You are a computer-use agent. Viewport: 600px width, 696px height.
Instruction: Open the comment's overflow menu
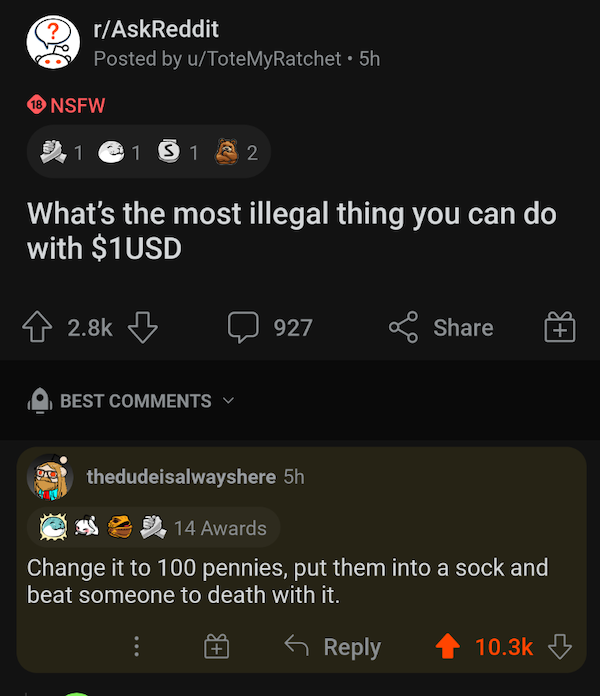tap(137, 647)
